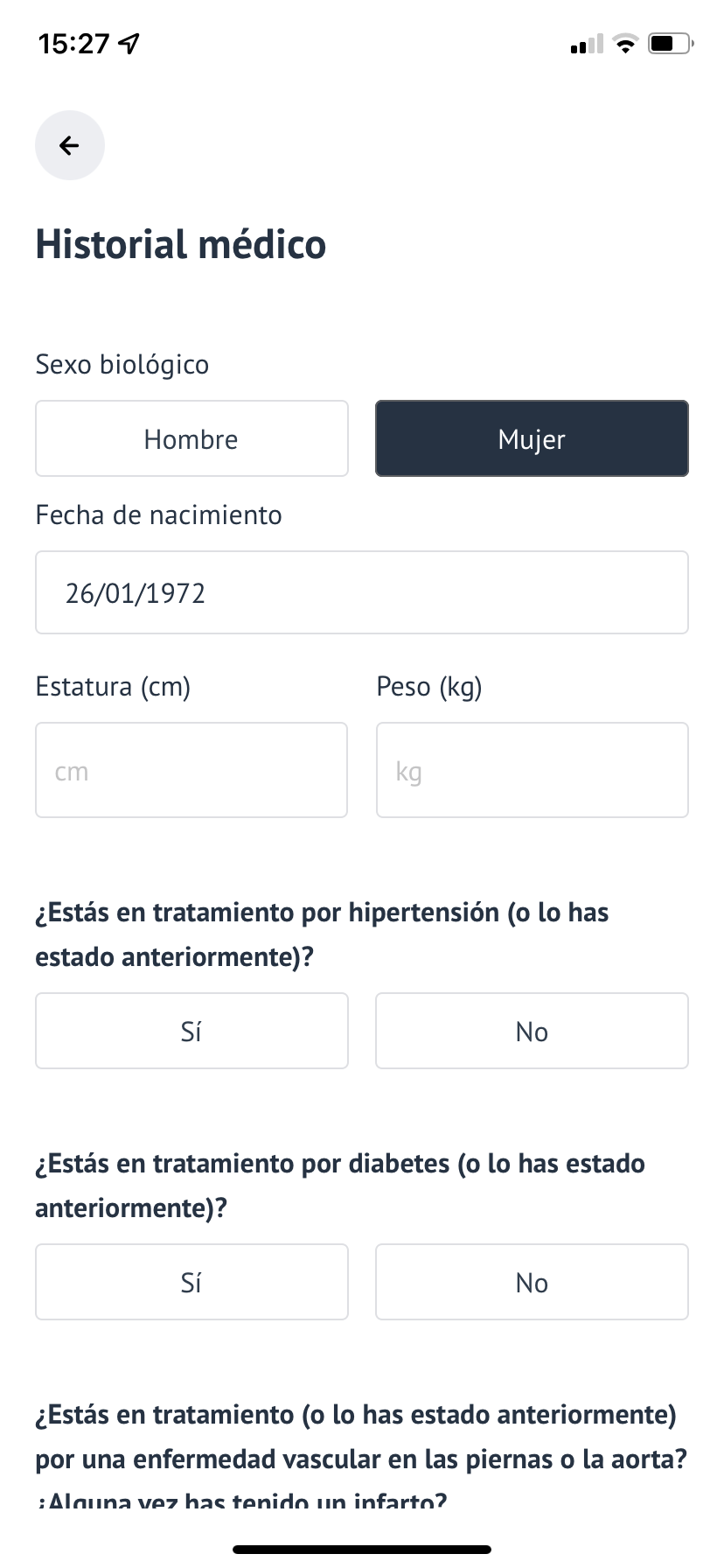Tap the battery indicator icon
This screenshot has width=724, height=1568.
pos(669,43)
